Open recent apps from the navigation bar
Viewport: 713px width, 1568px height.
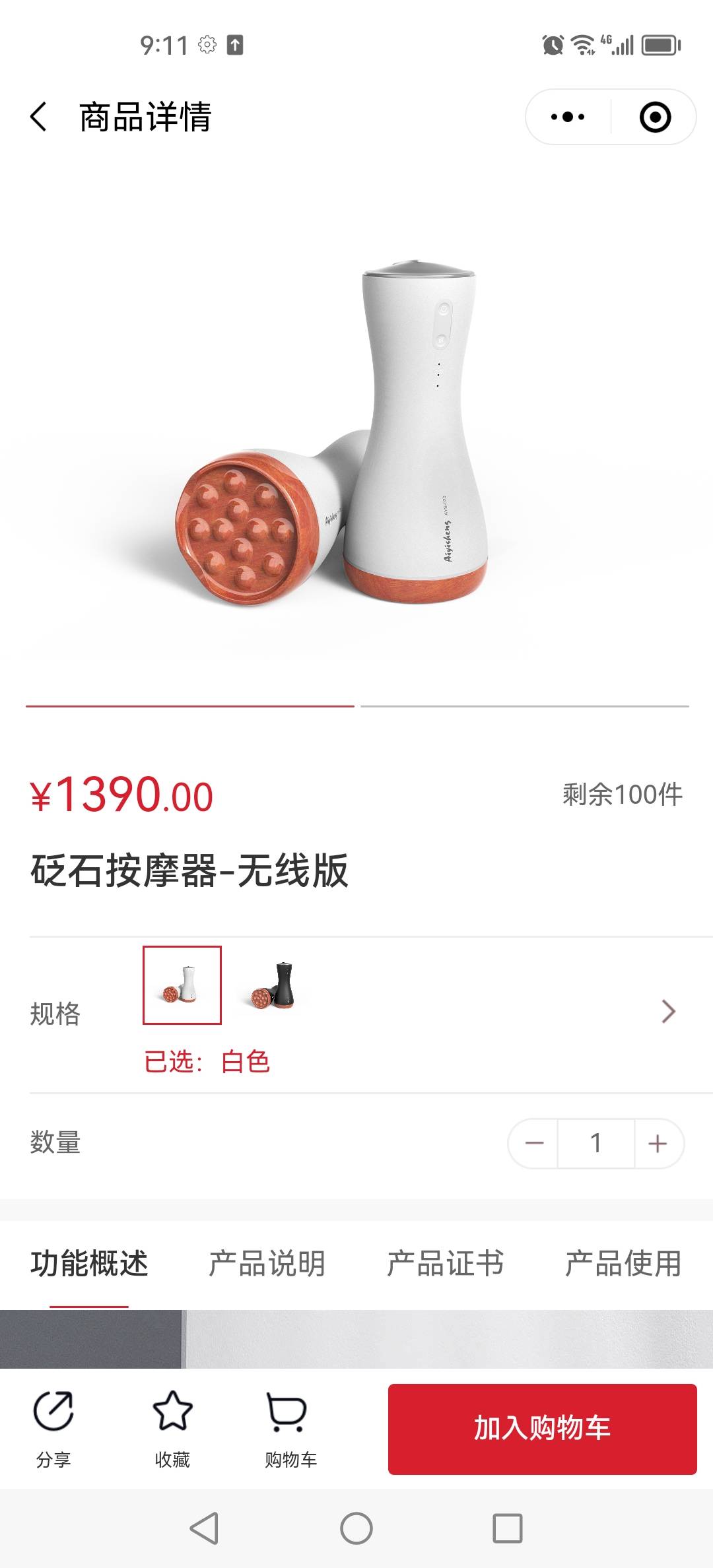click(x=507, y=1528)
